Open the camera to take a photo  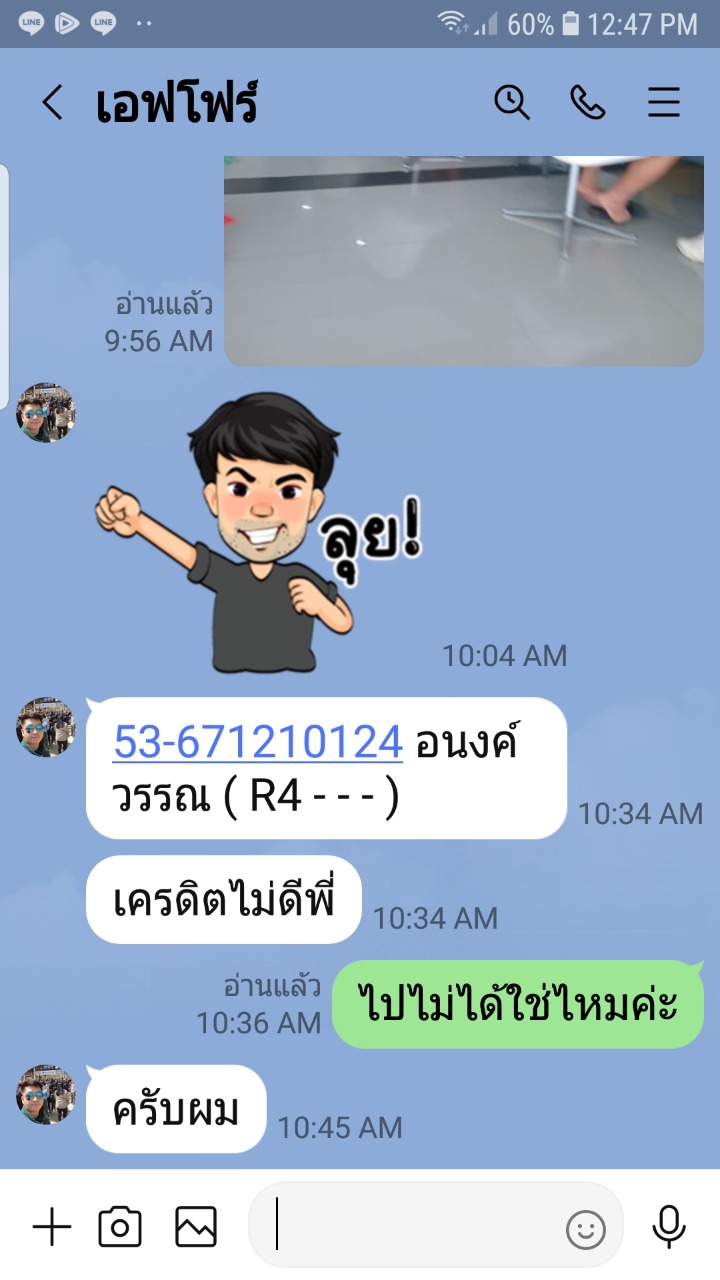pos(119,1227)
